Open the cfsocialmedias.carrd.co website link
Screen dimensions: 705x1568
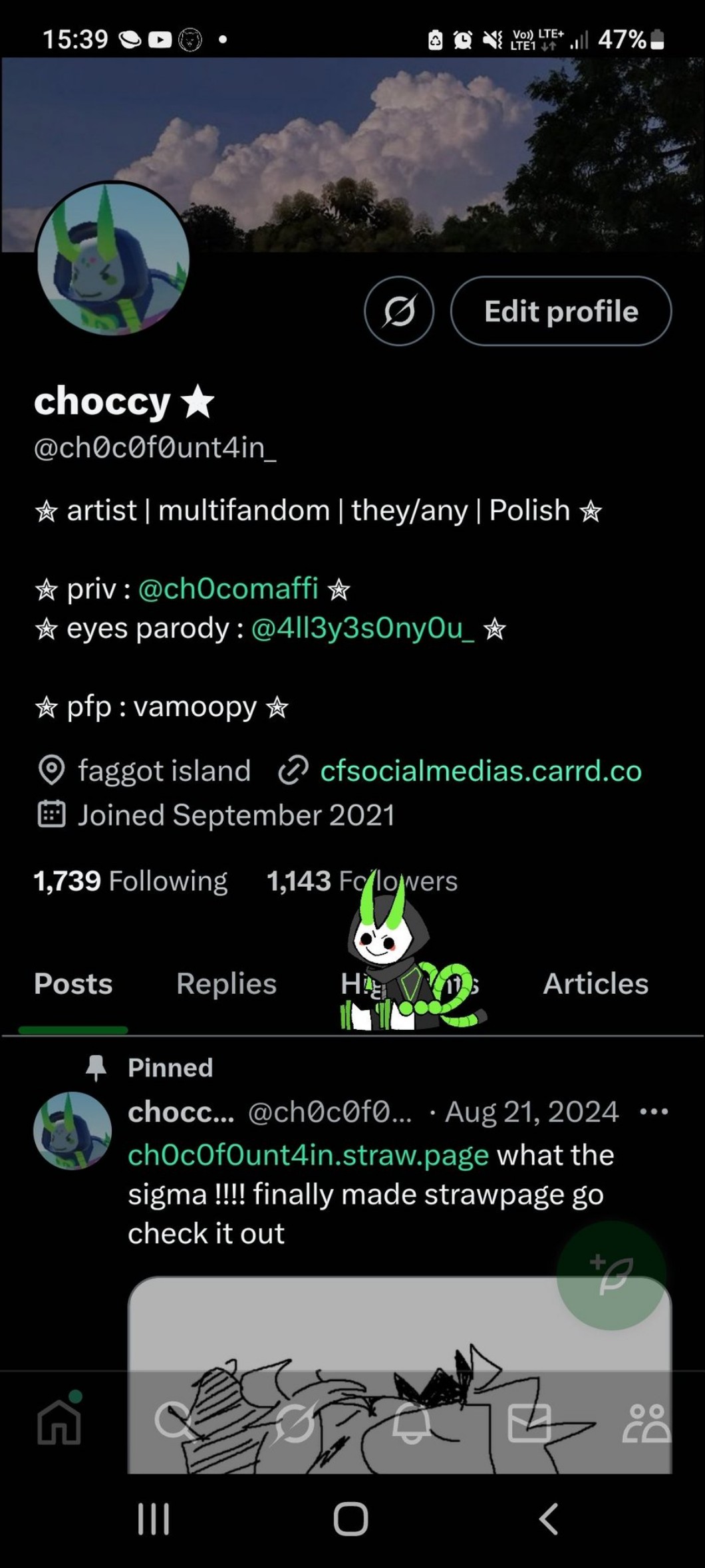click(480, 771)
